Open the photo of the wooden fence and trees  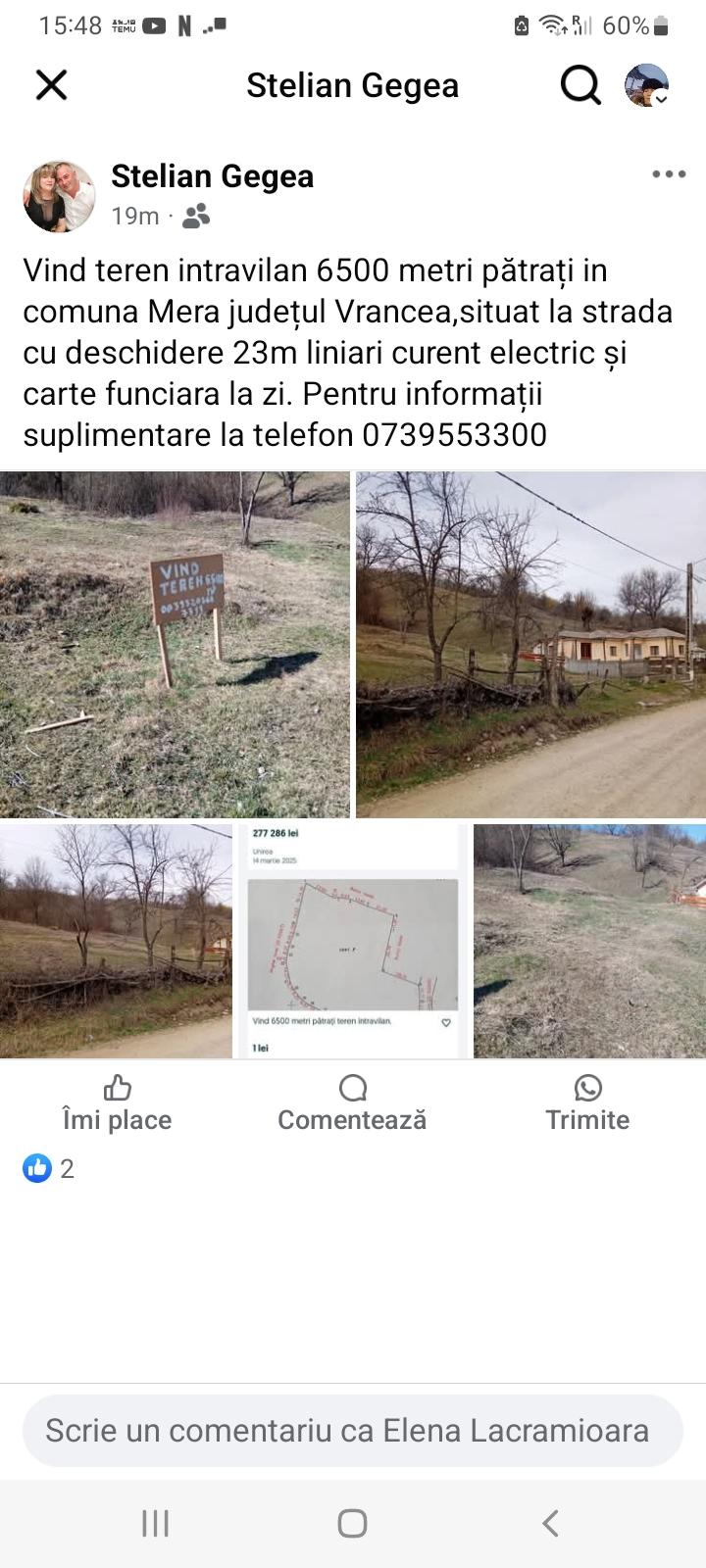(x=116, y=941)
